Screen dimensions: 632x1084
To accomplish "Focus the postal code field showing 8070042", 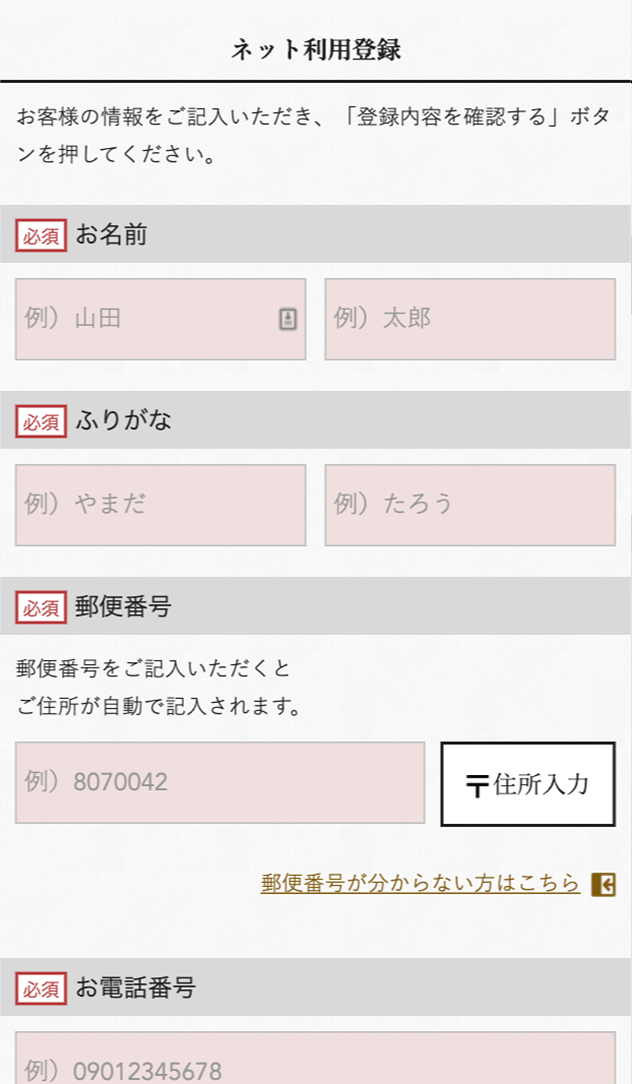I will click(220, 783).
